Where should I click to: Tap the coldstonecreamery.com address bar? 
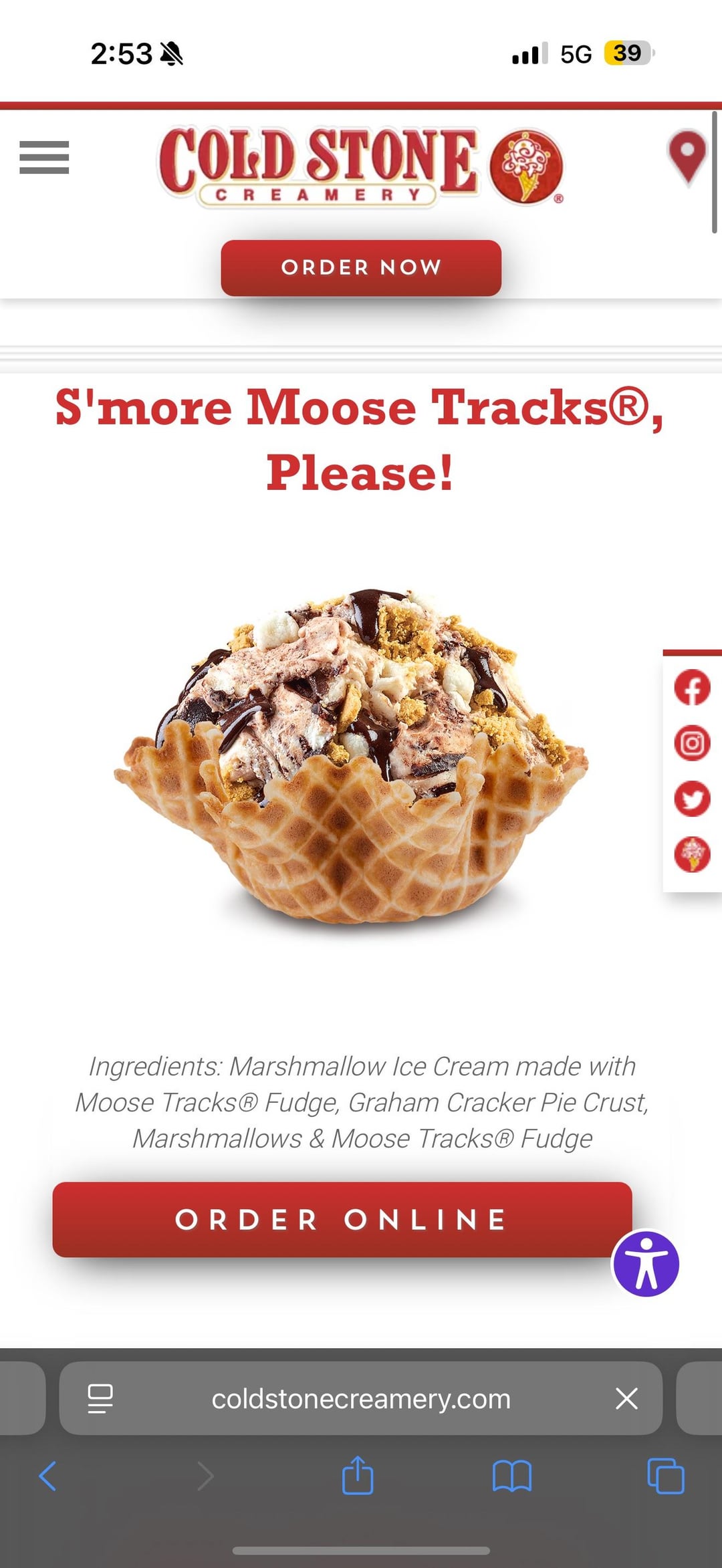(361, 1399)
